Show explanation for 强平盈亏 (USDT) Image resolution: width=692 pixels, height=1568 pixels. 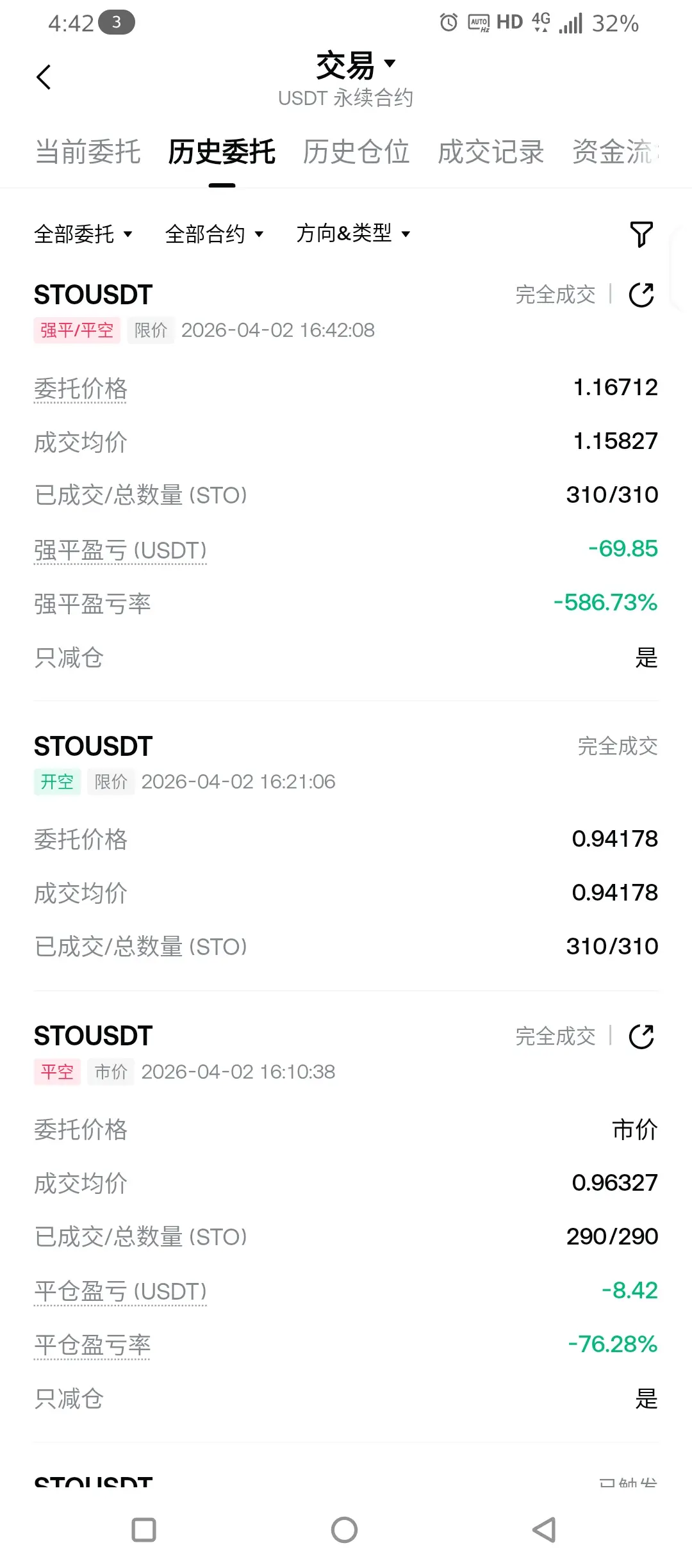120,550
